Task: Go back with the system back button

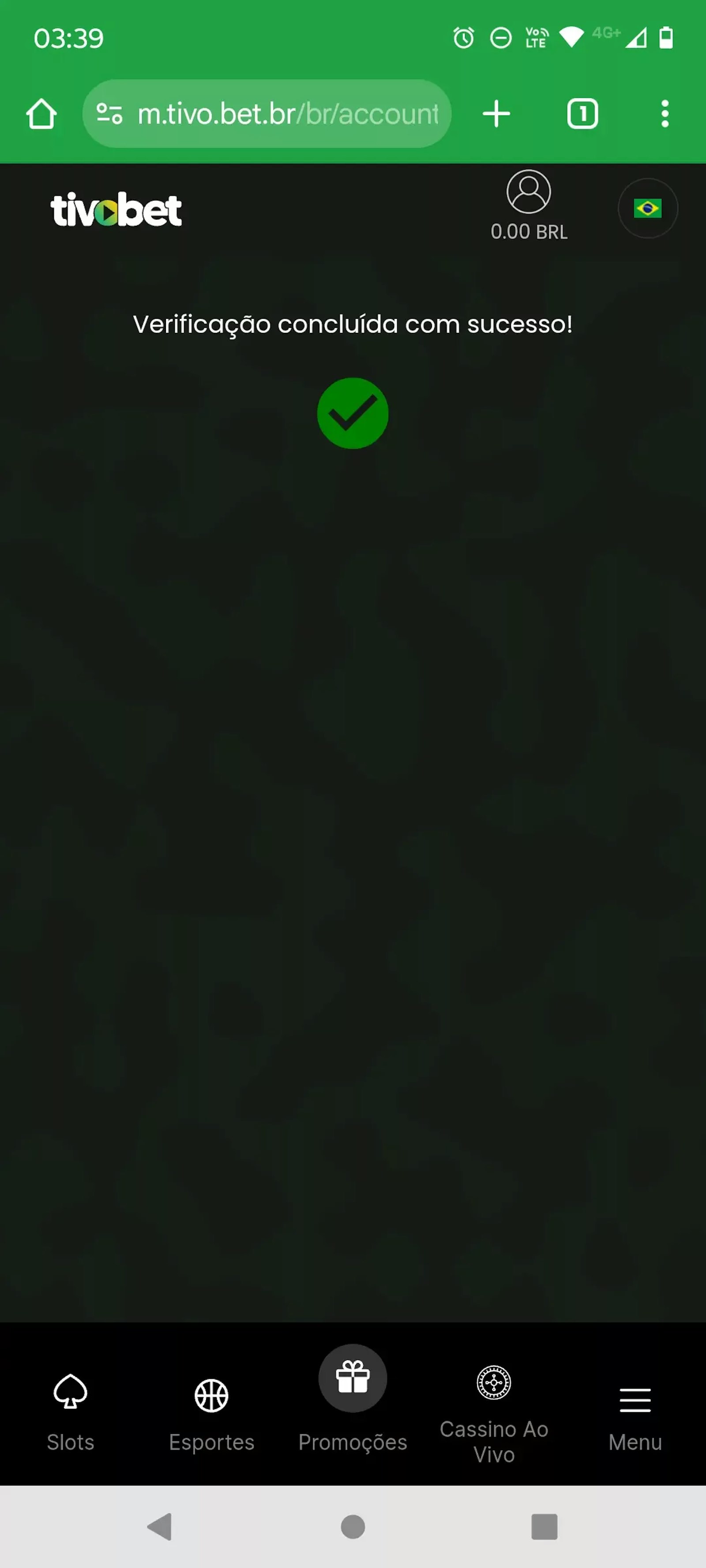Action: point(160,1527)
